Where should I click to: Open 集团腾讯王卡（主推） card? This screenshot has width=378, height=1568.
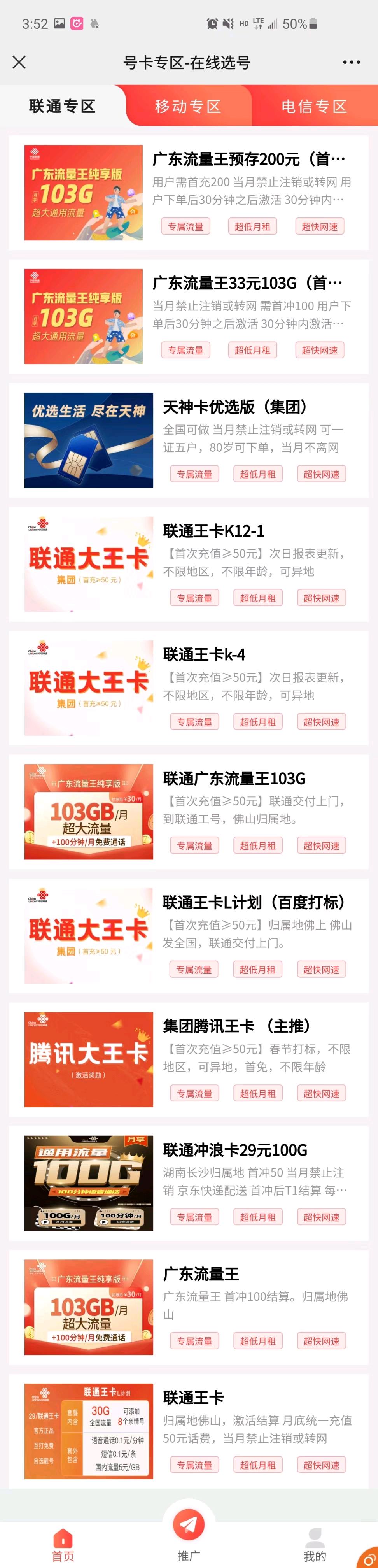click(x=237, y=1026)
